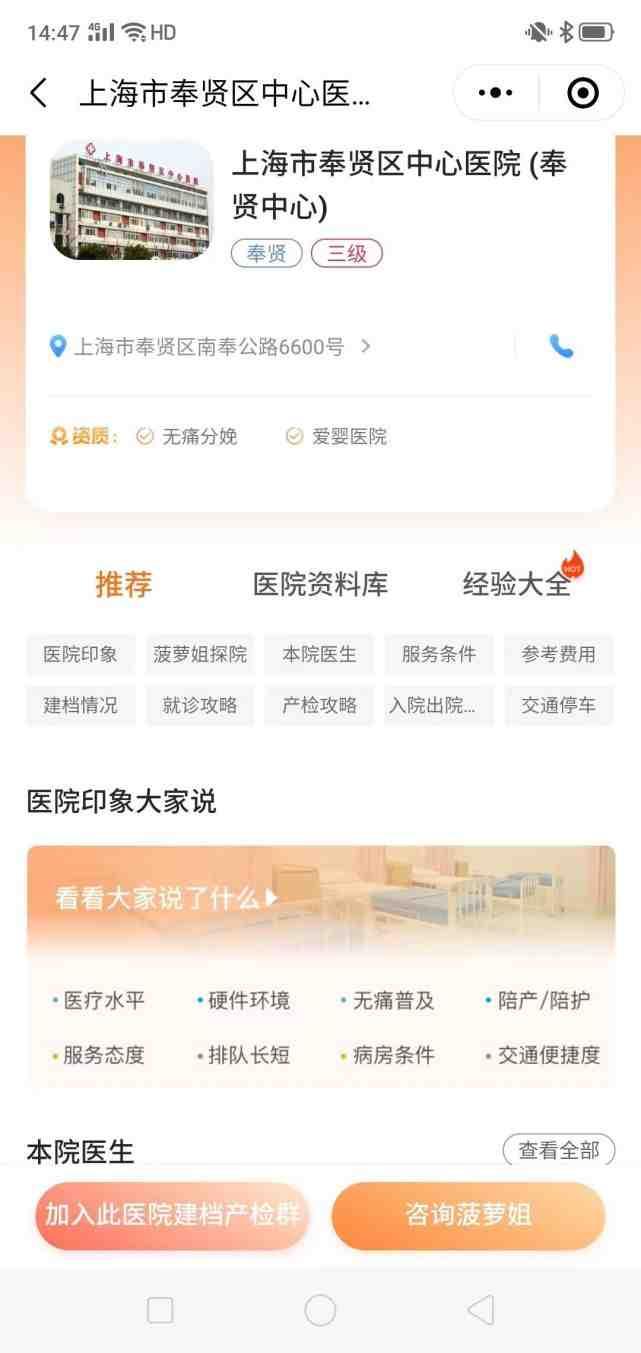Open the 看看大家说了什么 banner
The width and height of the screenshot is (641, 1353).
pyautogui.click(x=167, y=897)
